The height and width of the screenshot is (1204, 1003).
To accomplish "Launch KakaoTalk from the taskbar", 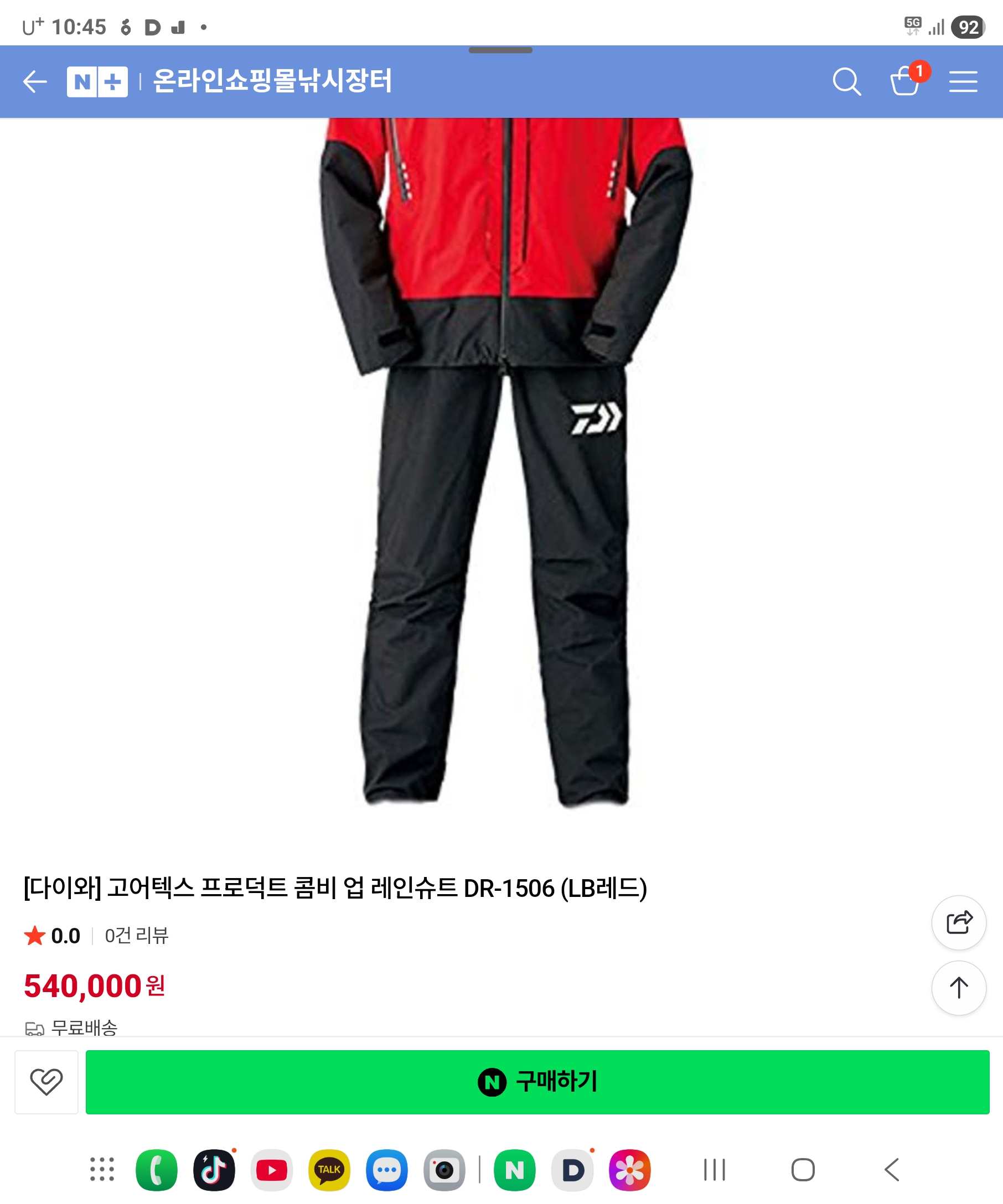I will click(x=329, y=1170).
